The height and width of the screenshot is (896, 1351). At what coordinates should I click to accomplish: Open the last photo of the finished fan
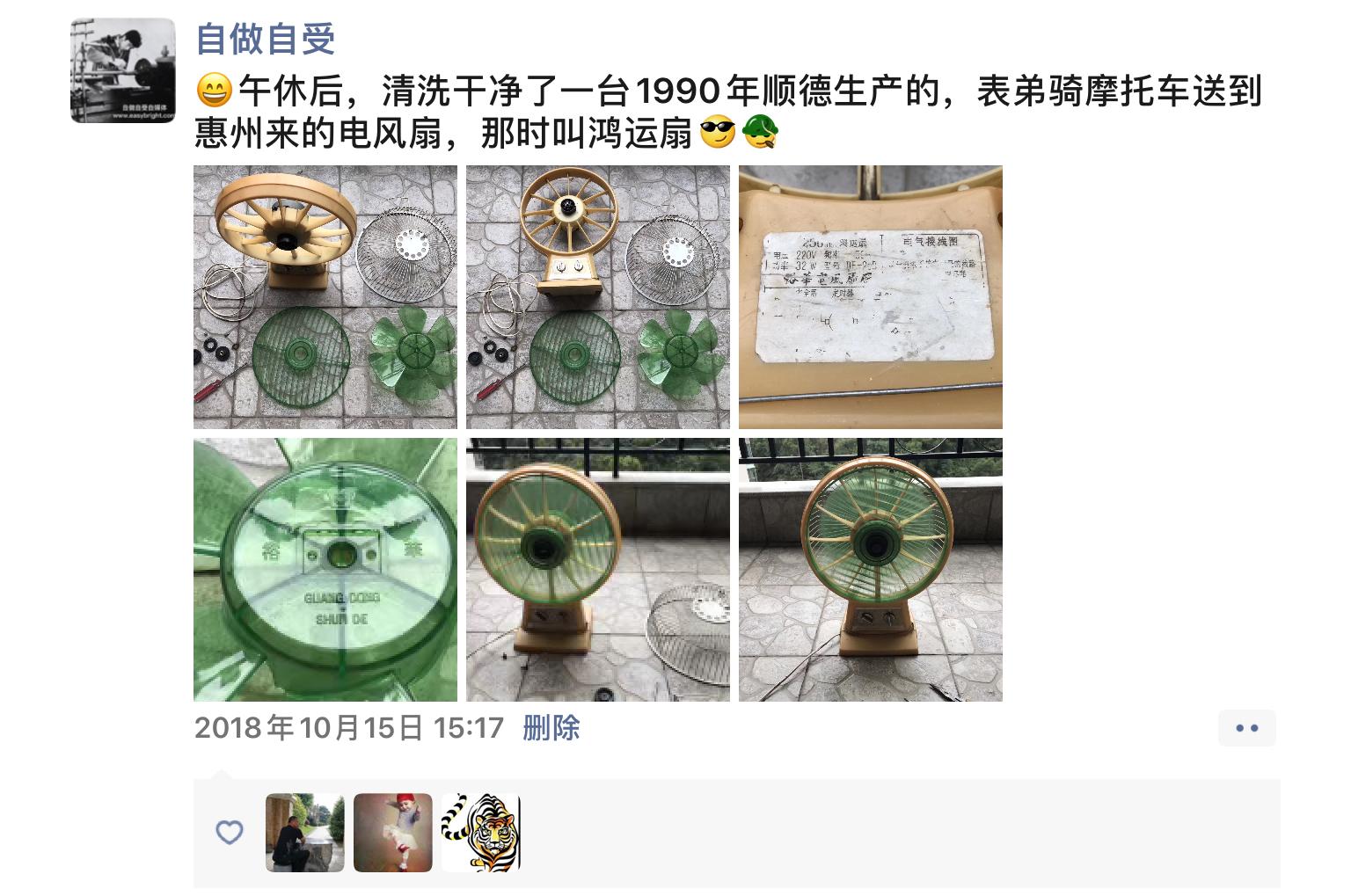[x=871, y=570]
